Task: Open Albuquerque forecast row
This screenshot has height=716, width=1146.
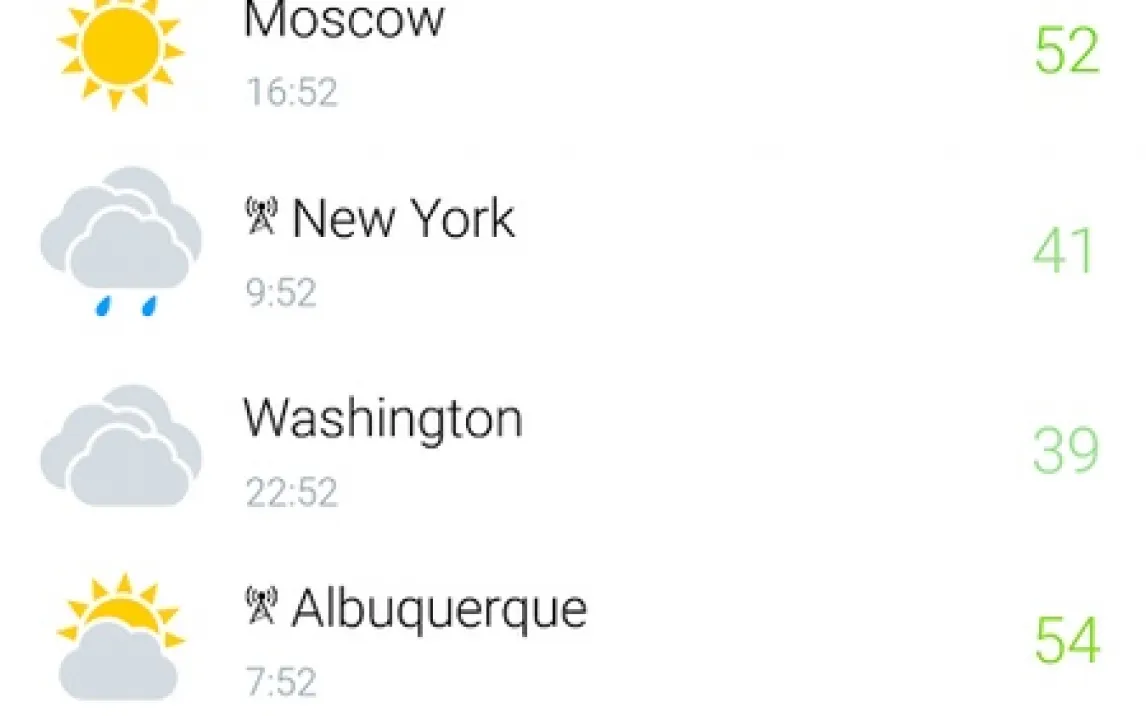Action: [x=438, y=609]
